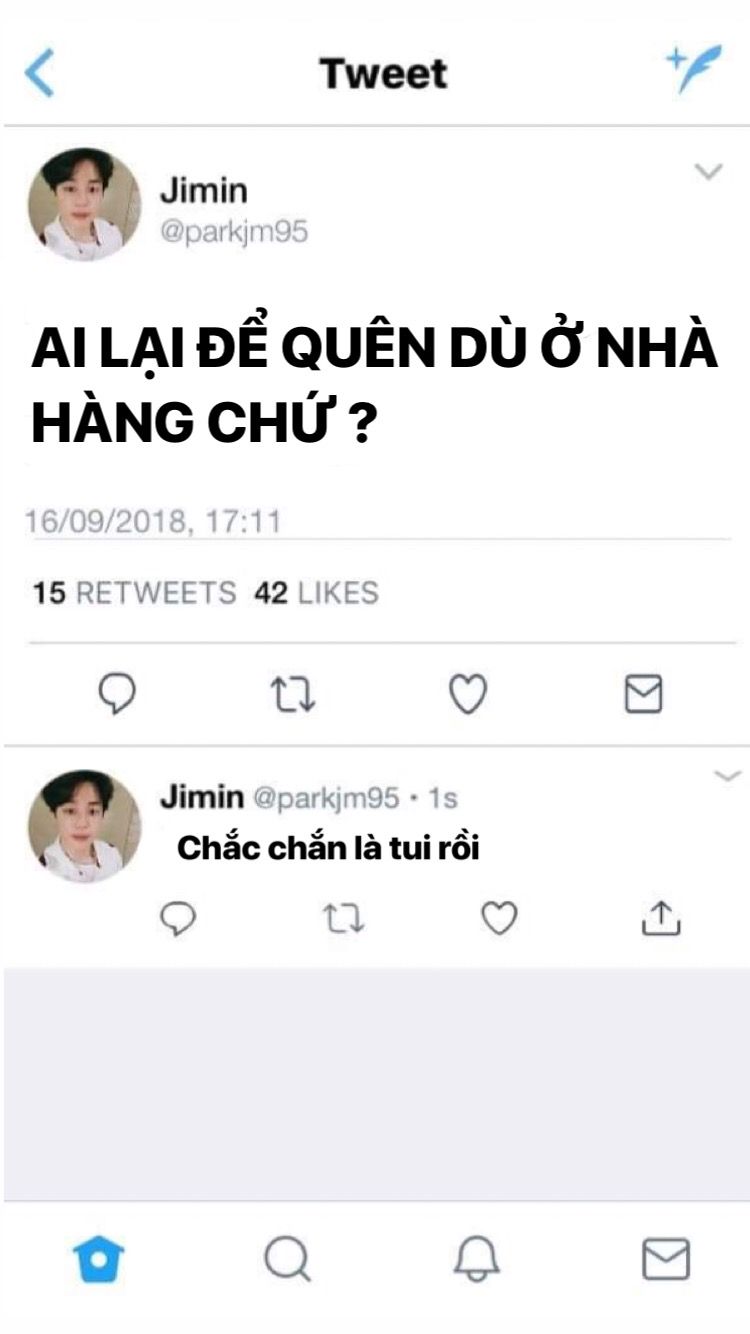
Task: Retweet the main tweet
Action: tap(293, 694)
